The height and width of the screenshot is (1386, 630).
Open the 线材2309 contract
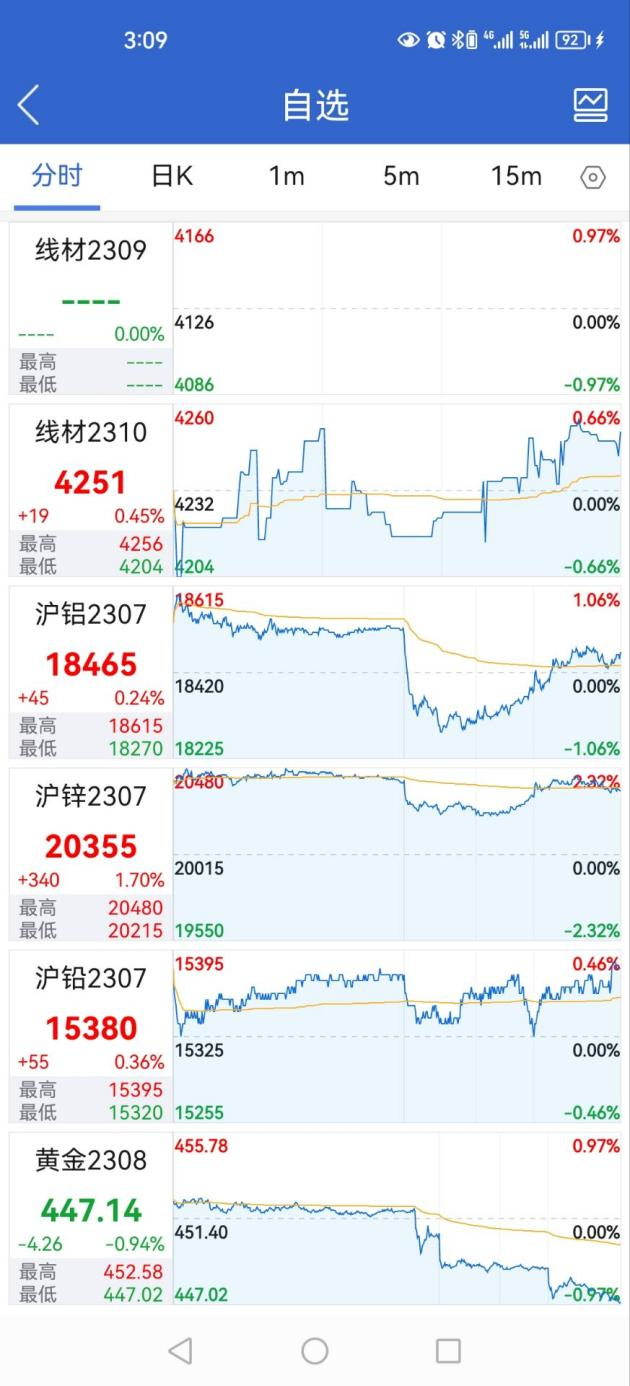point(91,250)
